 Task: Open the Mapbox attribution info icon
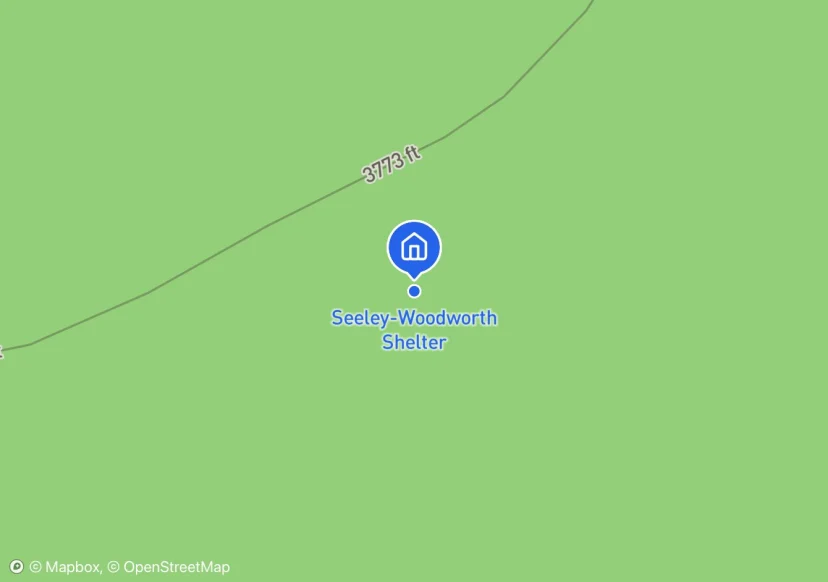coord(16,567)
